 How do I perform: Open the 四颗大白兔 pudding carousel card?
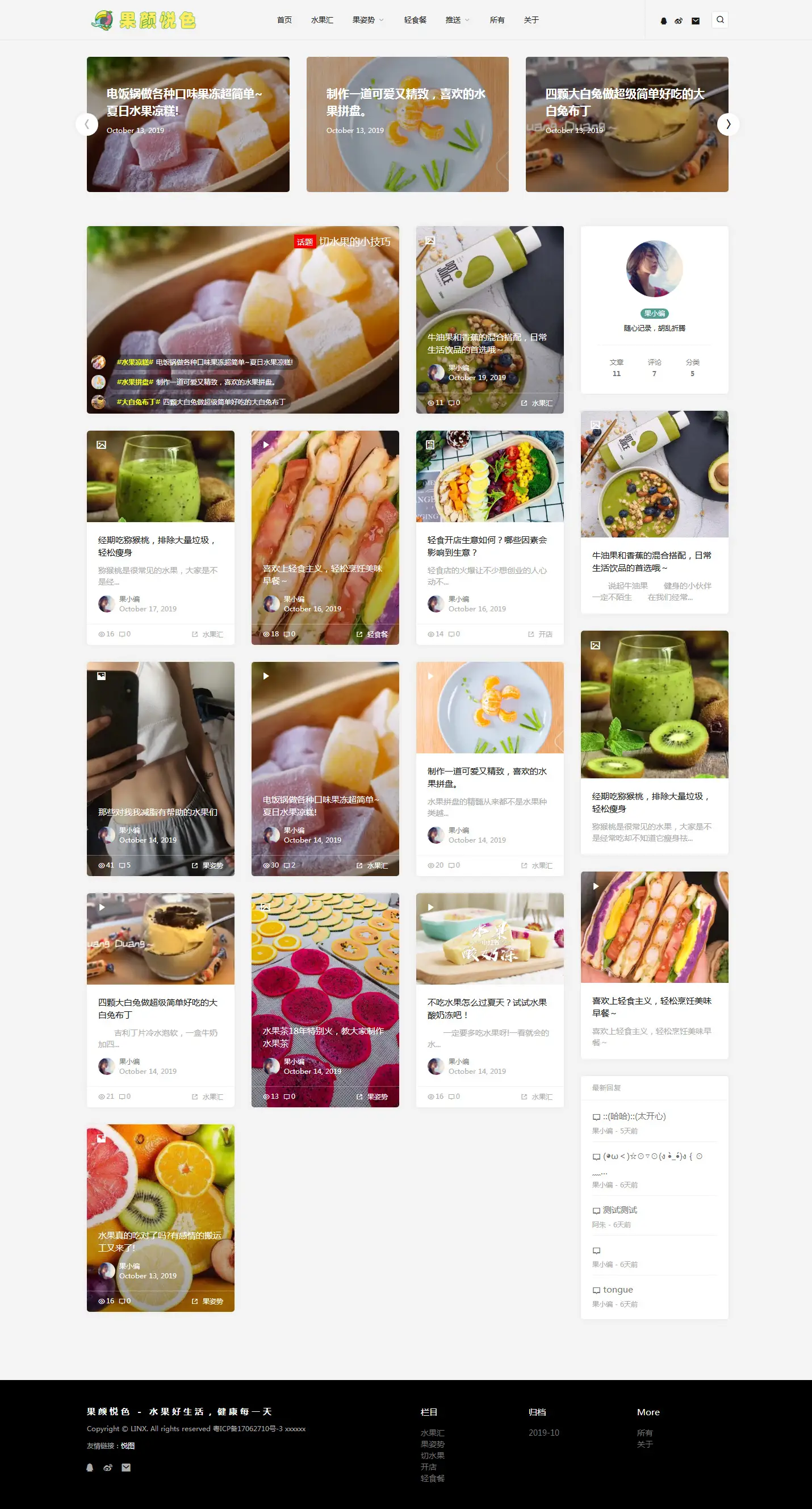[x=626, y=124]
